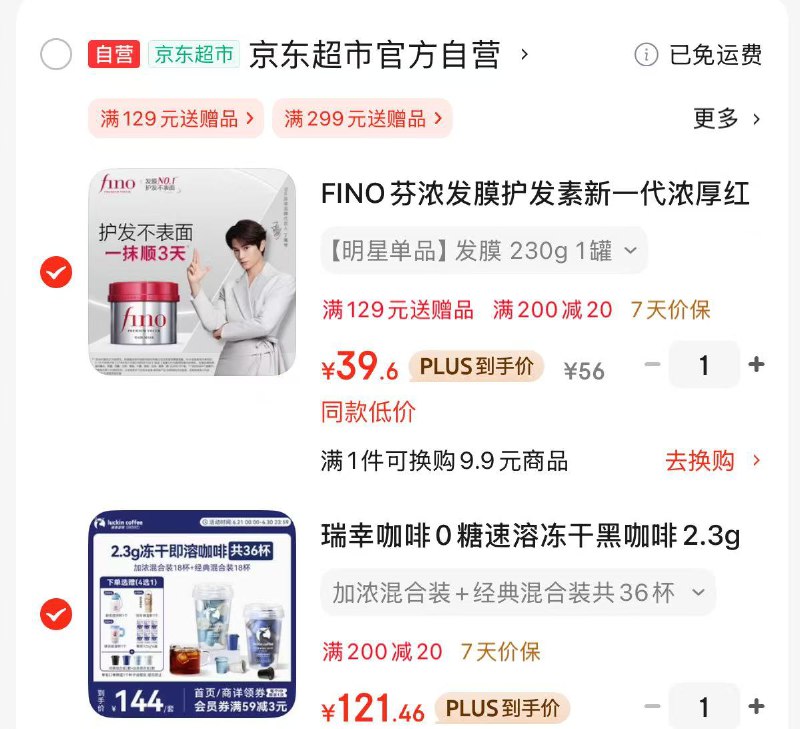Open the 瑞幸咖啡 product image
The height and width of the screenshot is (729, 800).
(192, 613)
